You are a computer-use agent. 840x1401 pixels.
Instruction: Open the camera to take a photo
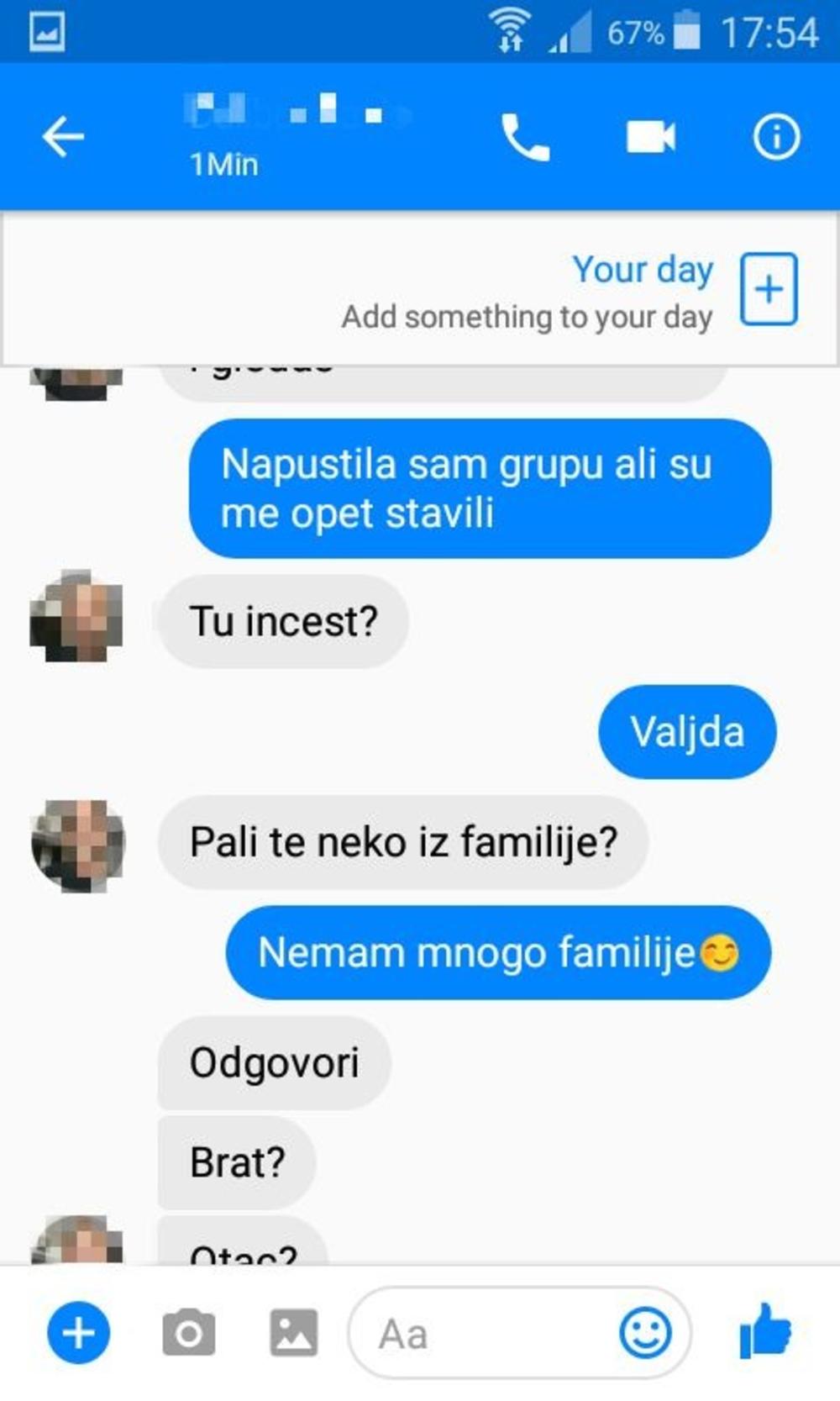pyautogui.click(x=186, y=1333)
